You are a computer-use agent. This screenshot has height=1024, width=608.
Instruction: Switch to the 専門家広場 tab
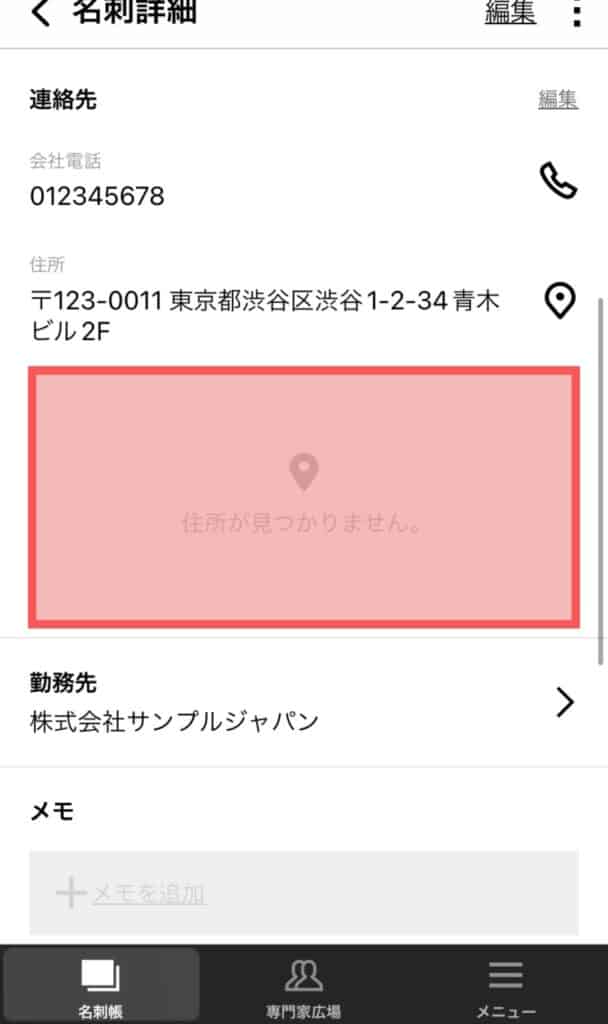(304, 986)
